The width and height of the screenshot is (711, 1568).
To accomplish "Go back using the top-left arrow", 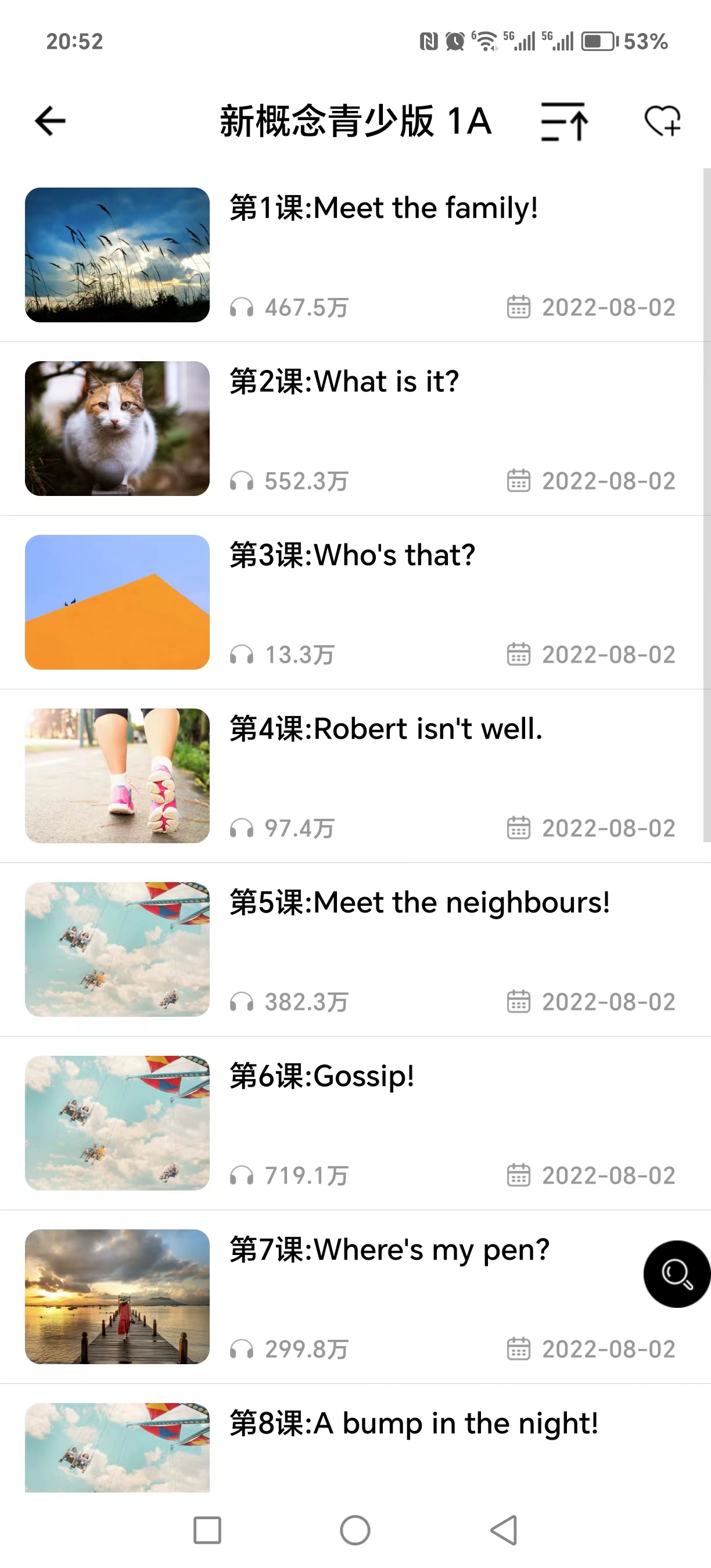I will pos(51,121).
